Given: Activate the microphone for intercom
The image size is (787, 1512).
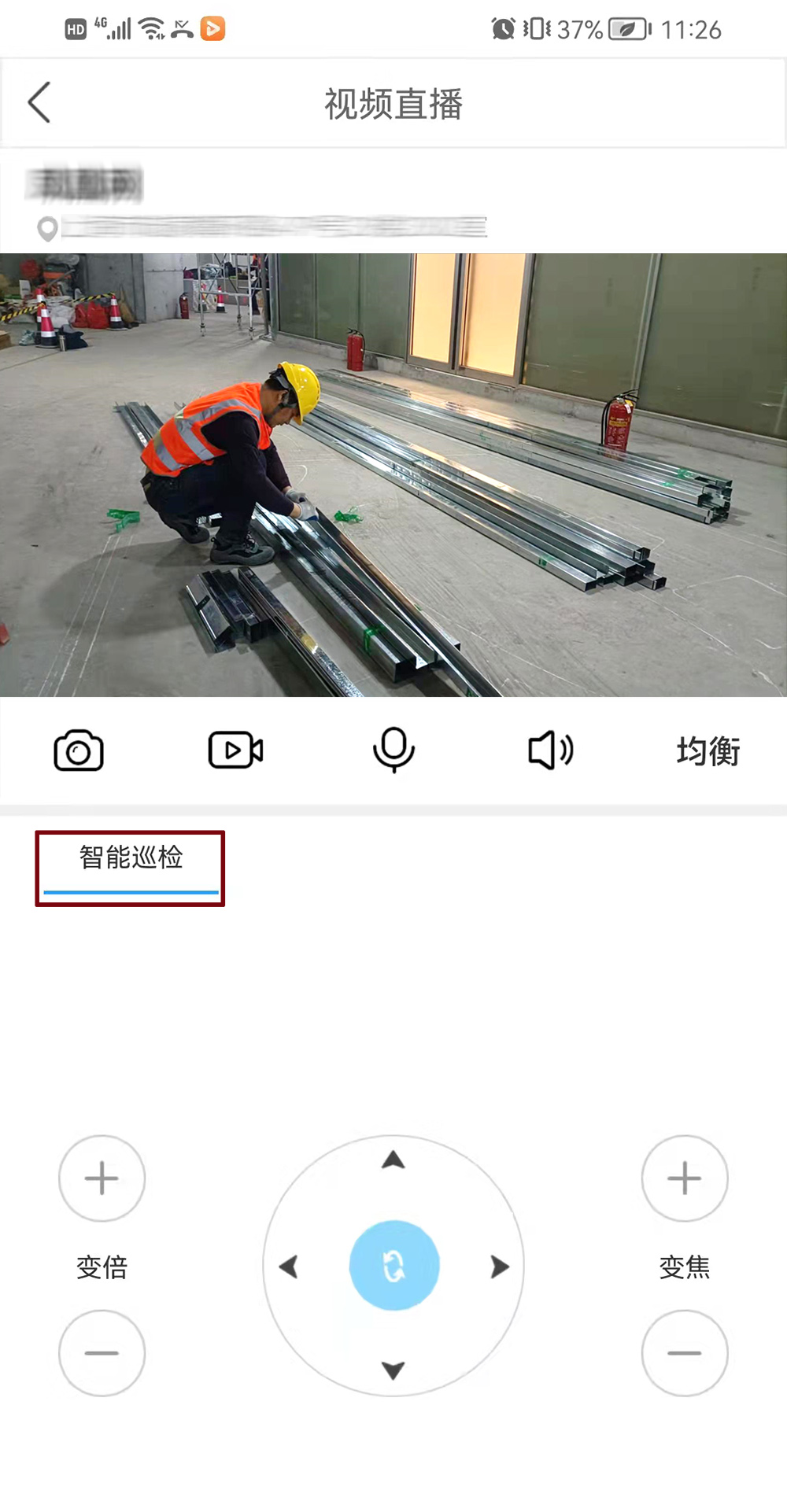Looking at the screenshot, I should point(393,750).
